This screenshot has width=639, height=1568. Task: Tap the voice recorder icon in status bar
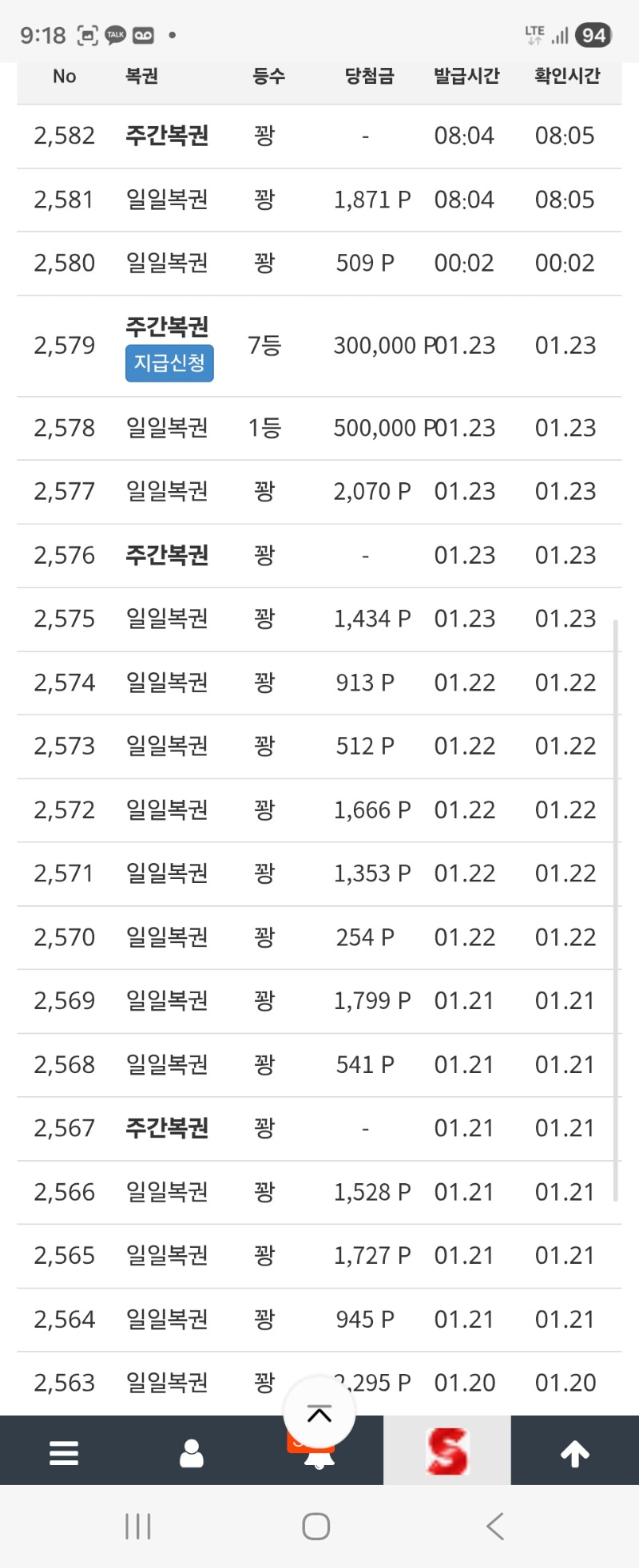pyautogui.click(x=144, y=35)
